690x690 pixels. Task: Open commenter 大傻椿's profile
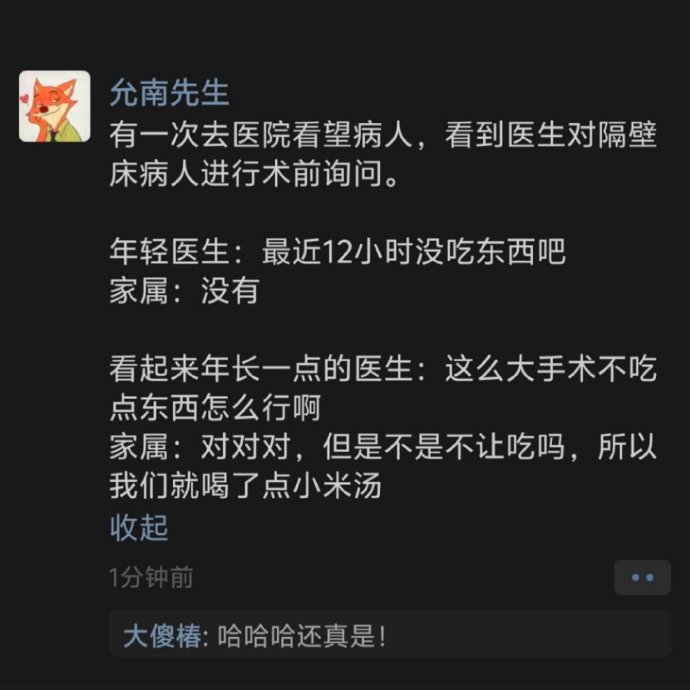click(162, 636)
